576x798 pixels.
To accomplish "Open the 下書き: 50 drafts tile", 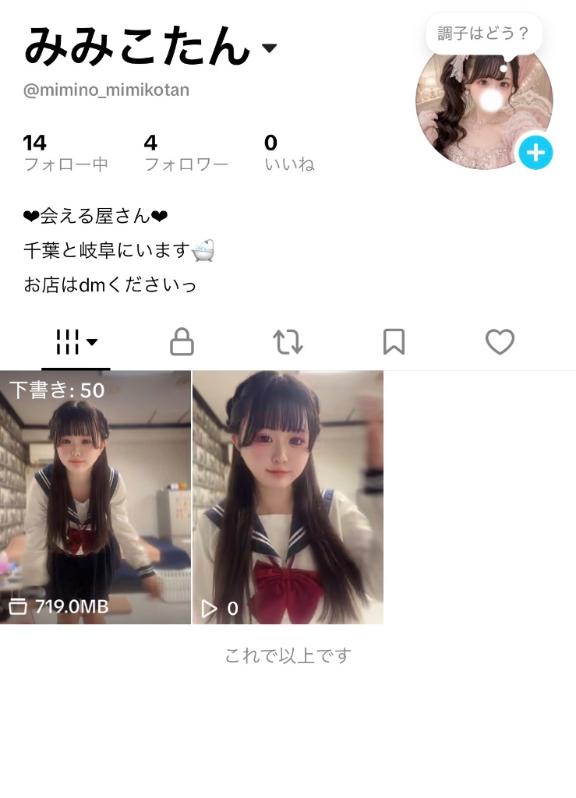I will point(95,497).
